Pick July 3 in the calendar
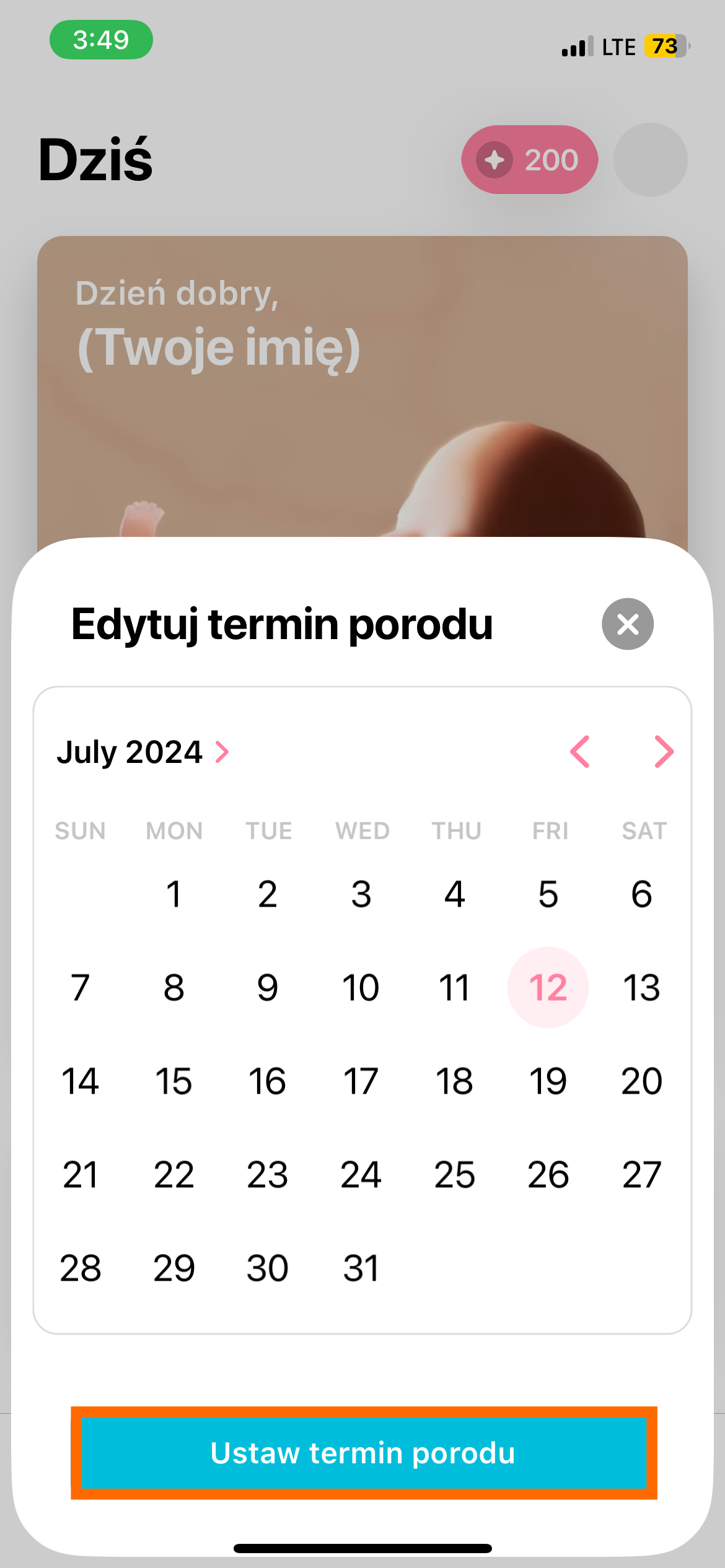725x1568 pixels. [361, 894]
